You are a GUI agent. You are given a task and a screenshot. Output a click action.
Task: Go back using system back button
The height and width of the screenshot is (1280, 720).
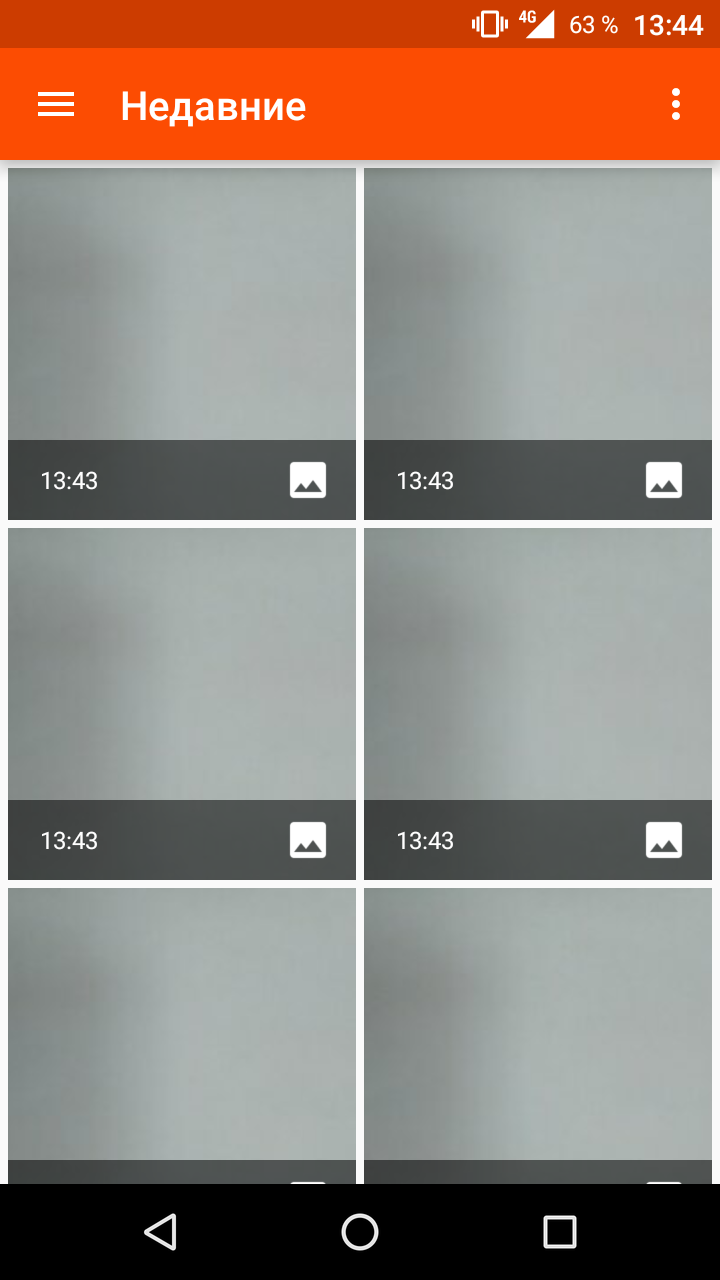(160, 1232)
